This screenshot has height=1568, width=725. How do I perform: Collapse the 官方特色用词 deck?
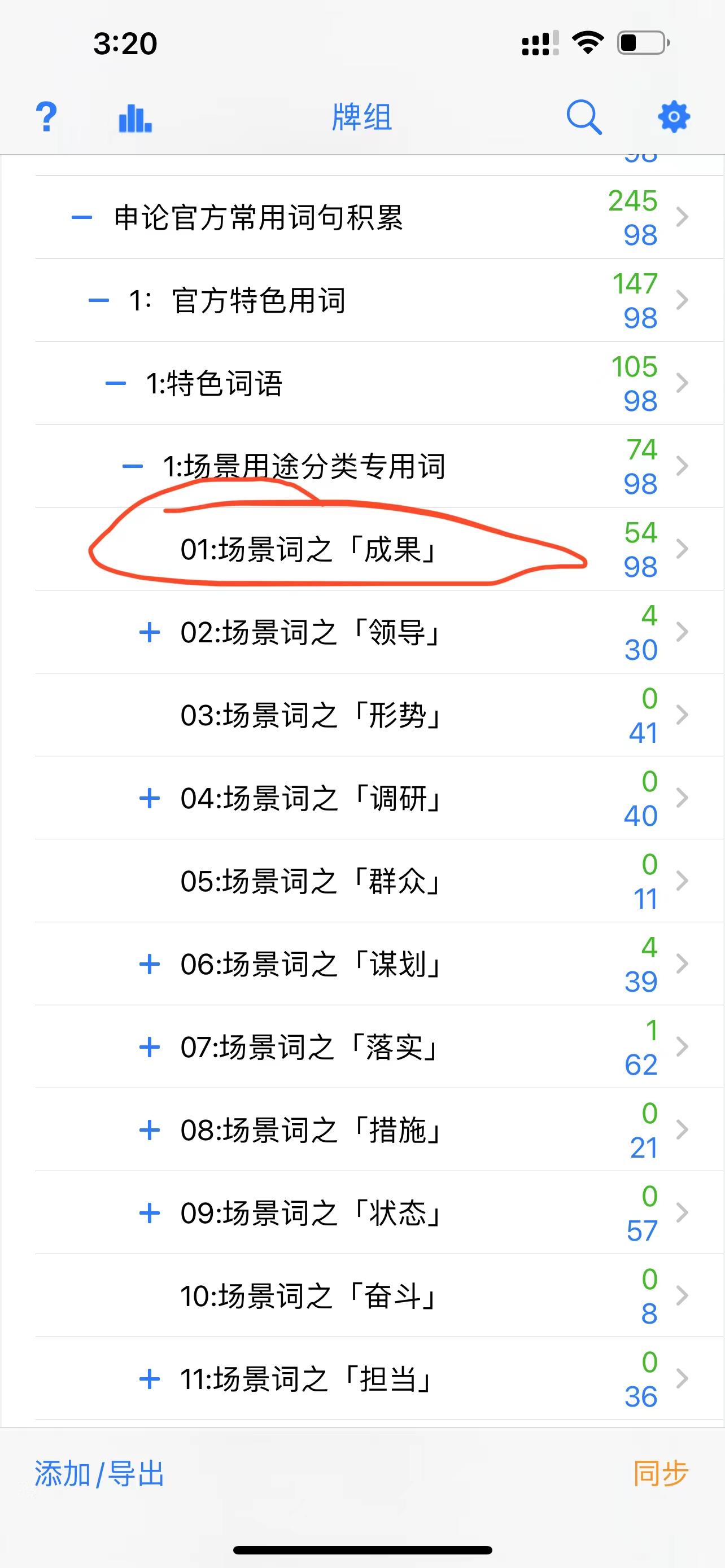pos(99,300)
